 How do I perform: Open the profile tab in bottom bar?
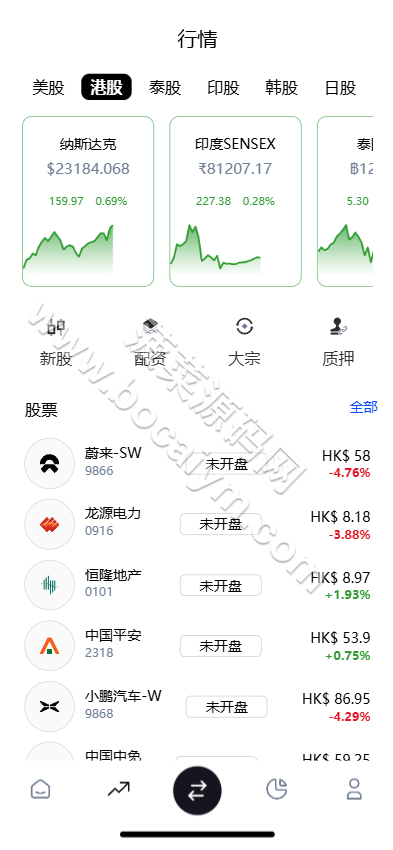pyautogui.click(x=354, y=789)
